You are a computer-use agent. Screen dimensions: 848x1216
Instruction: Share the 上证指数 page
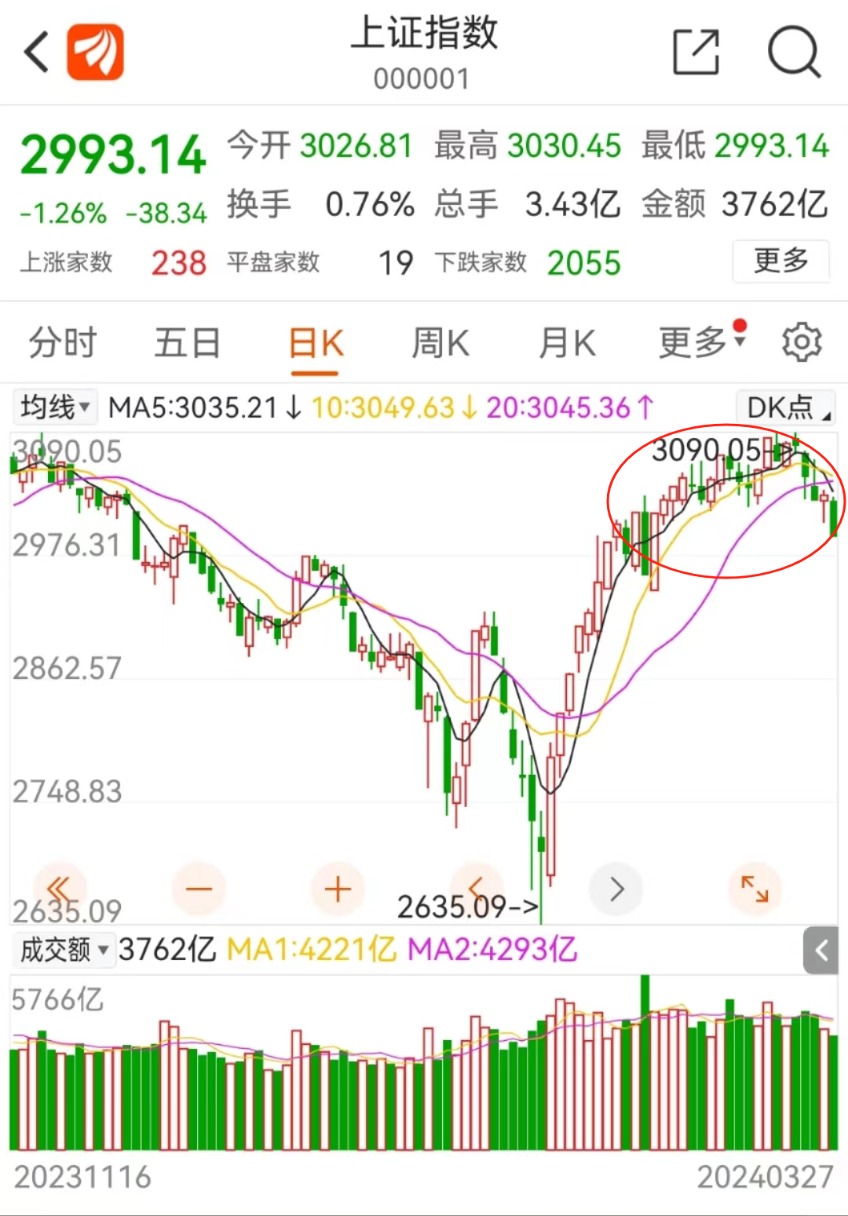[696, 52]
